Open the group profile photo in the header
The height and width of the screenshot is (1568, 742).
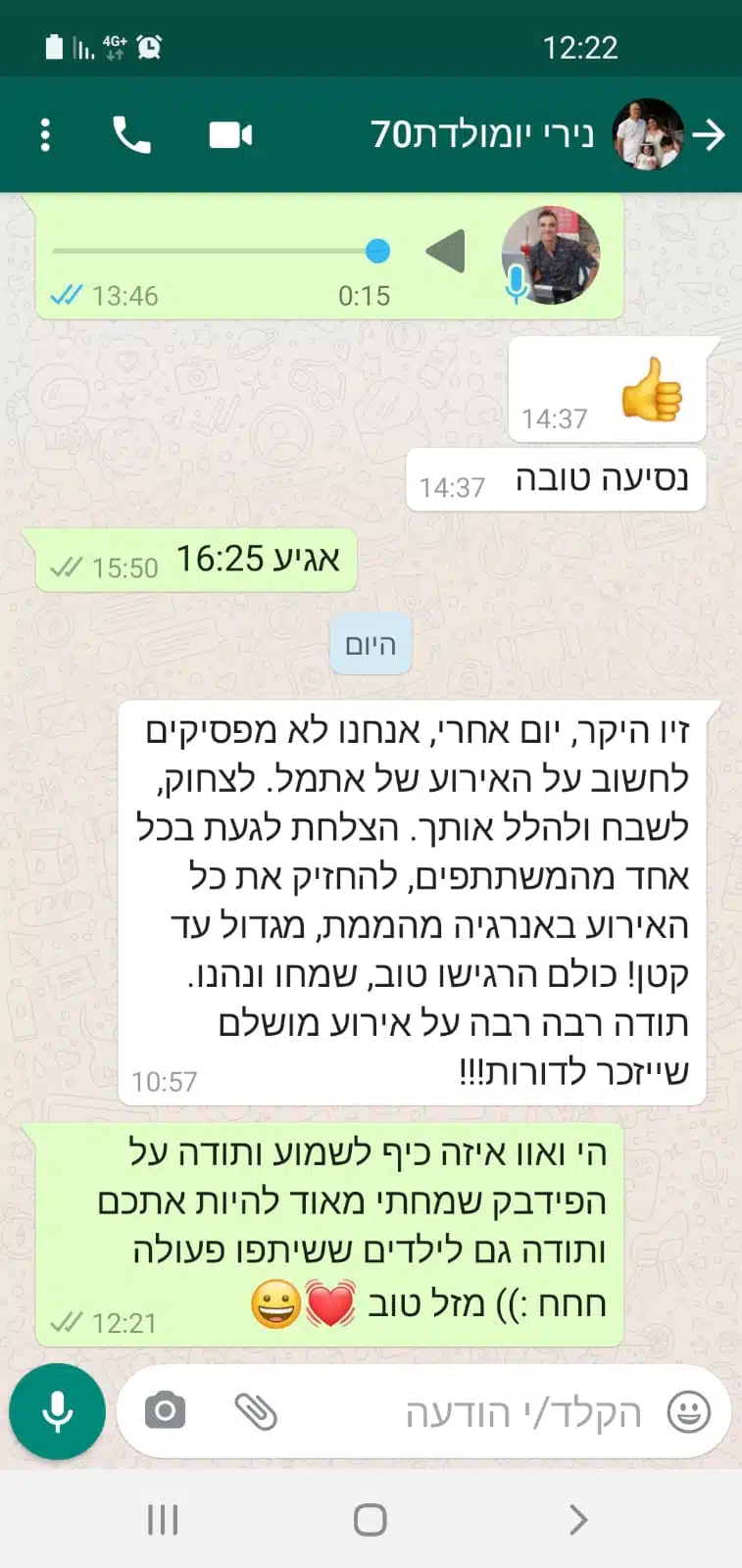647,135
